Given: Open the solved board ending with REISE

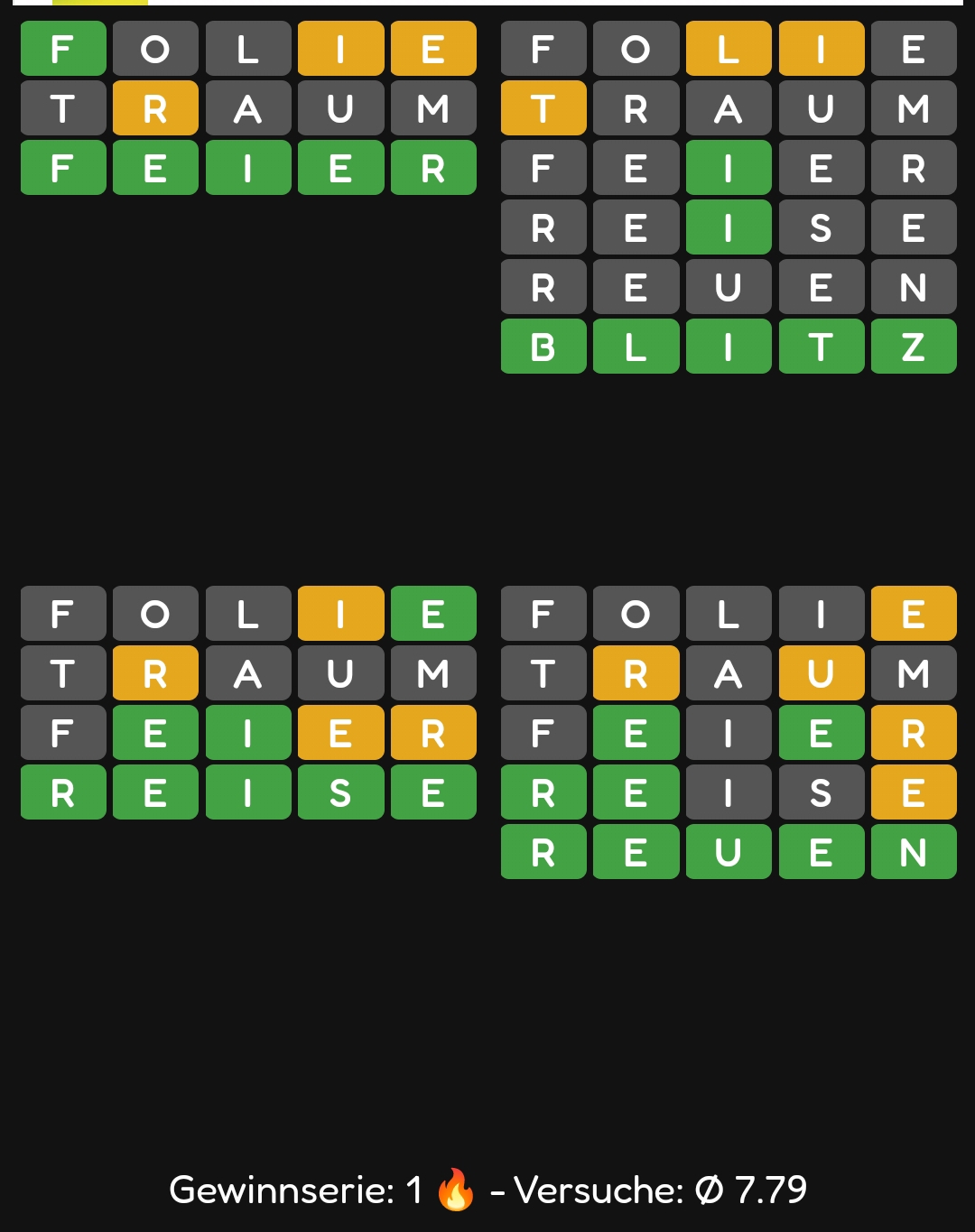Looking at the screenshot, I should [248, 702].
